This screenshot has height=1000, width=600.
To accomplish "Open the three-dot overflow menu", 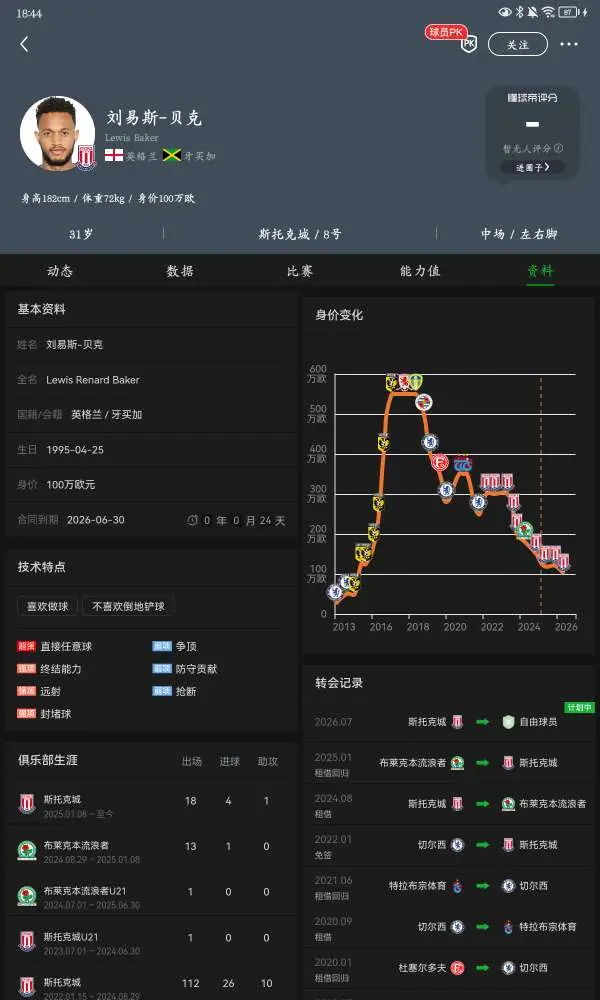I will click(569, 44).
